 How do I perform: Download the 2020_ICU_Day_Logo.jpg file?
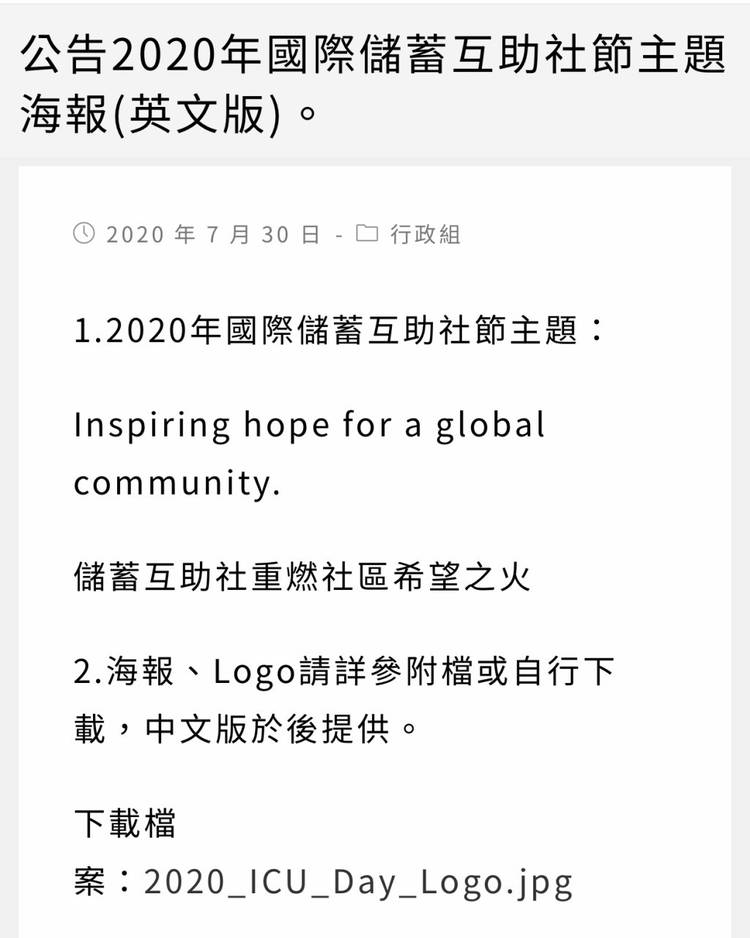pos(358,882)
